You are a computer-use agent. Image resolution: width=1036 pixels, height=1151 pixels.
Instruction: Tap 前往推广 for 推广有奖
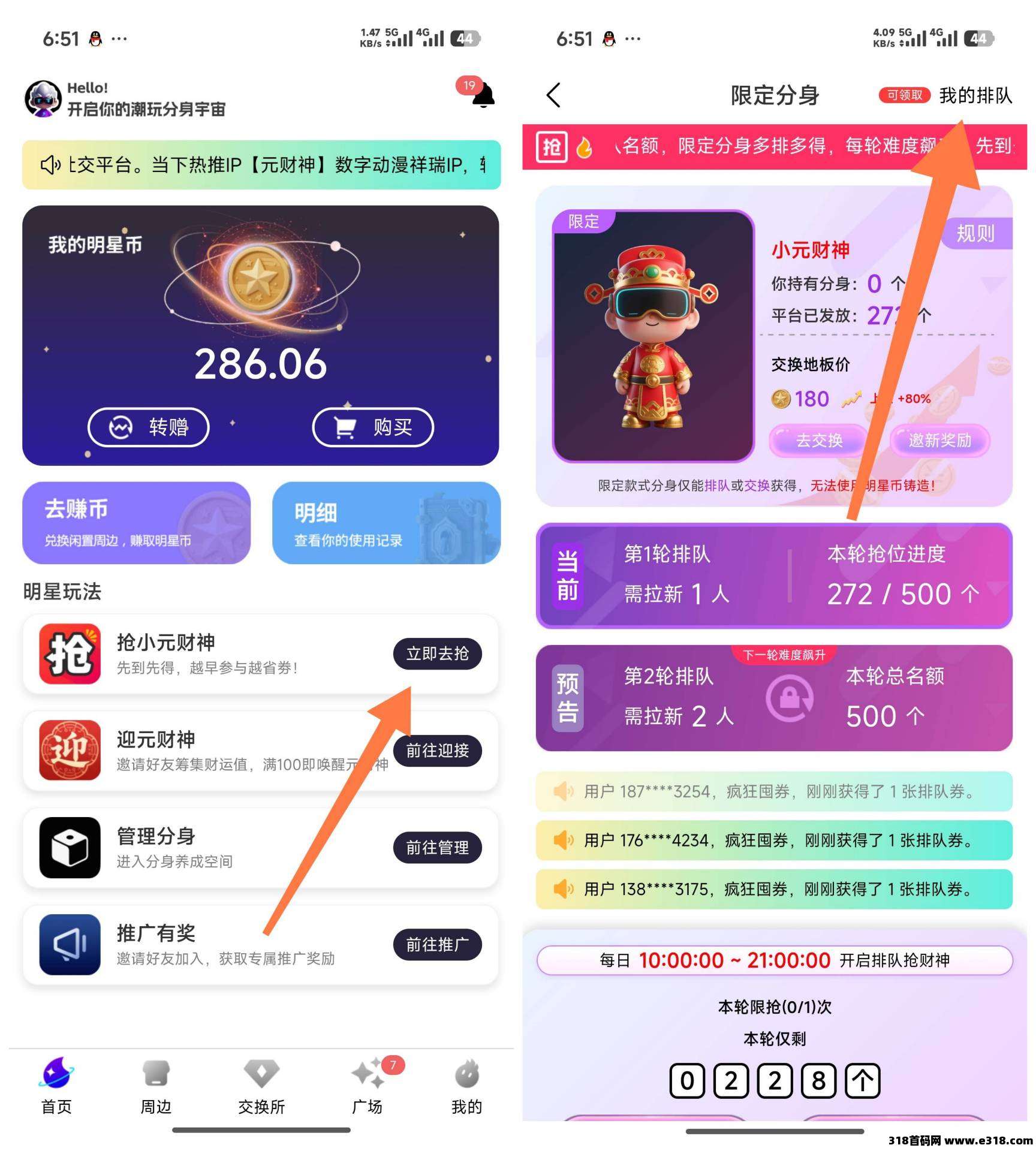tap(437, 944)
